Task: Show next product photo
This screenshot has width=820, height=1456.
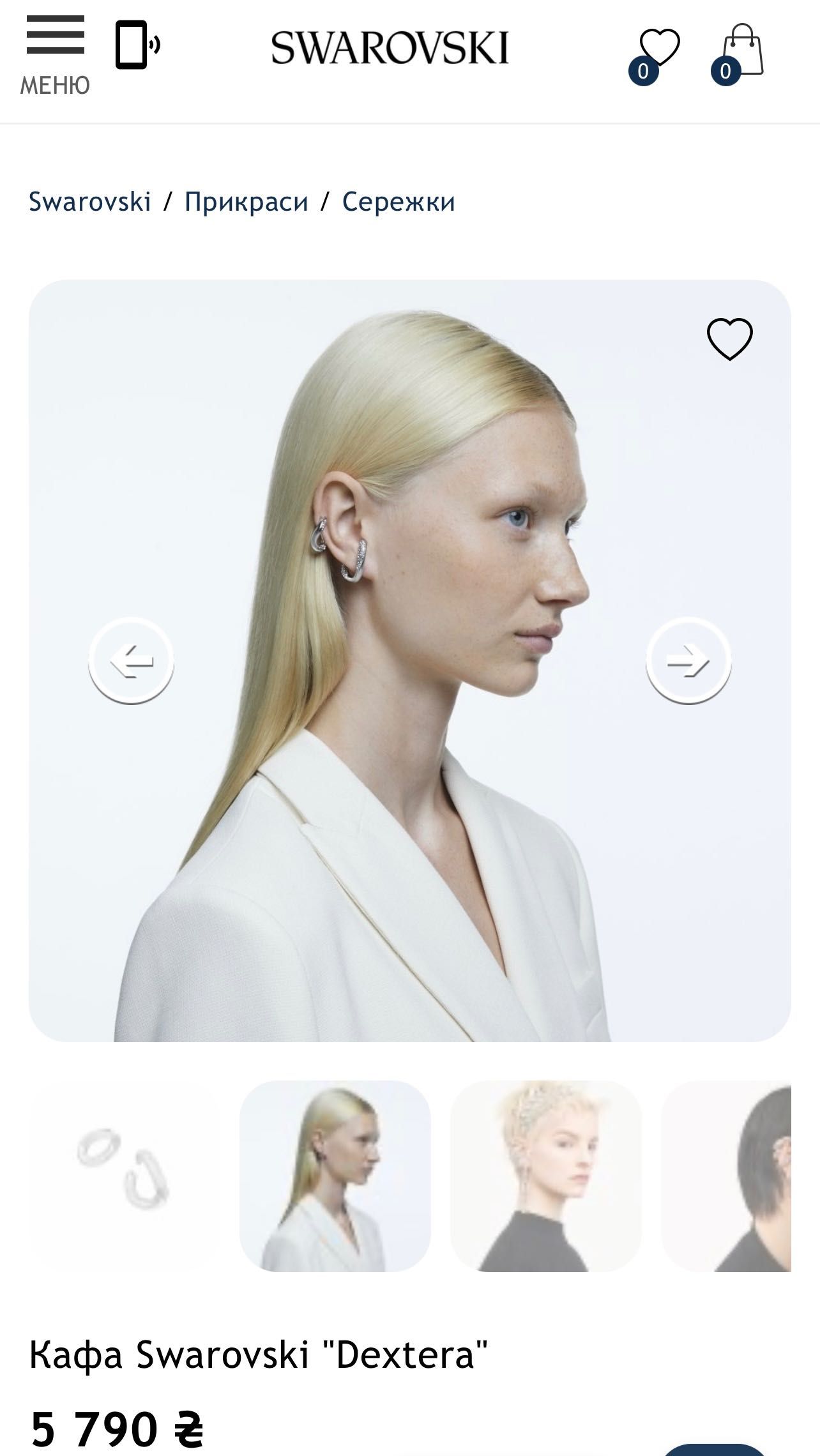Action: click(688, 660)
